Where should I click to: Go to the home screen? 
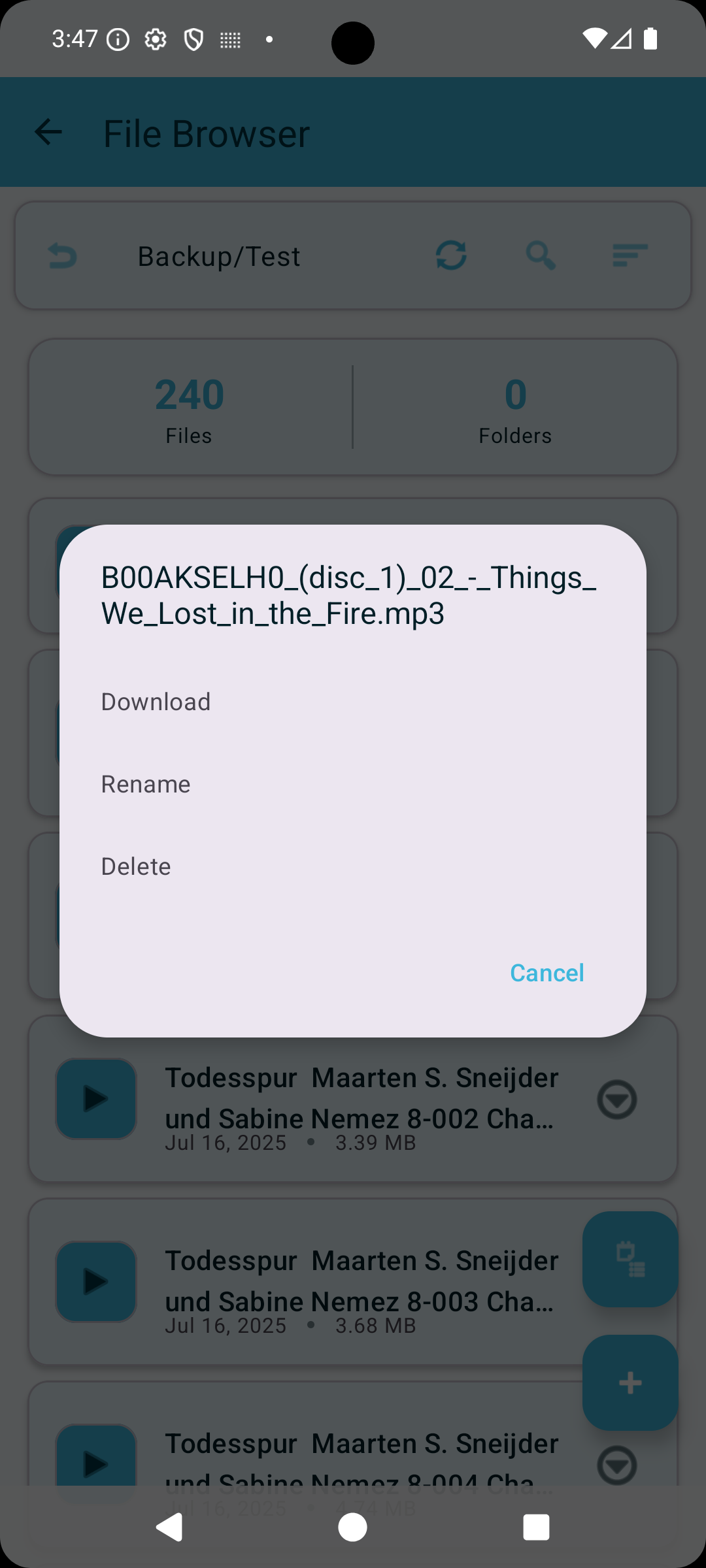(352, 1527)
